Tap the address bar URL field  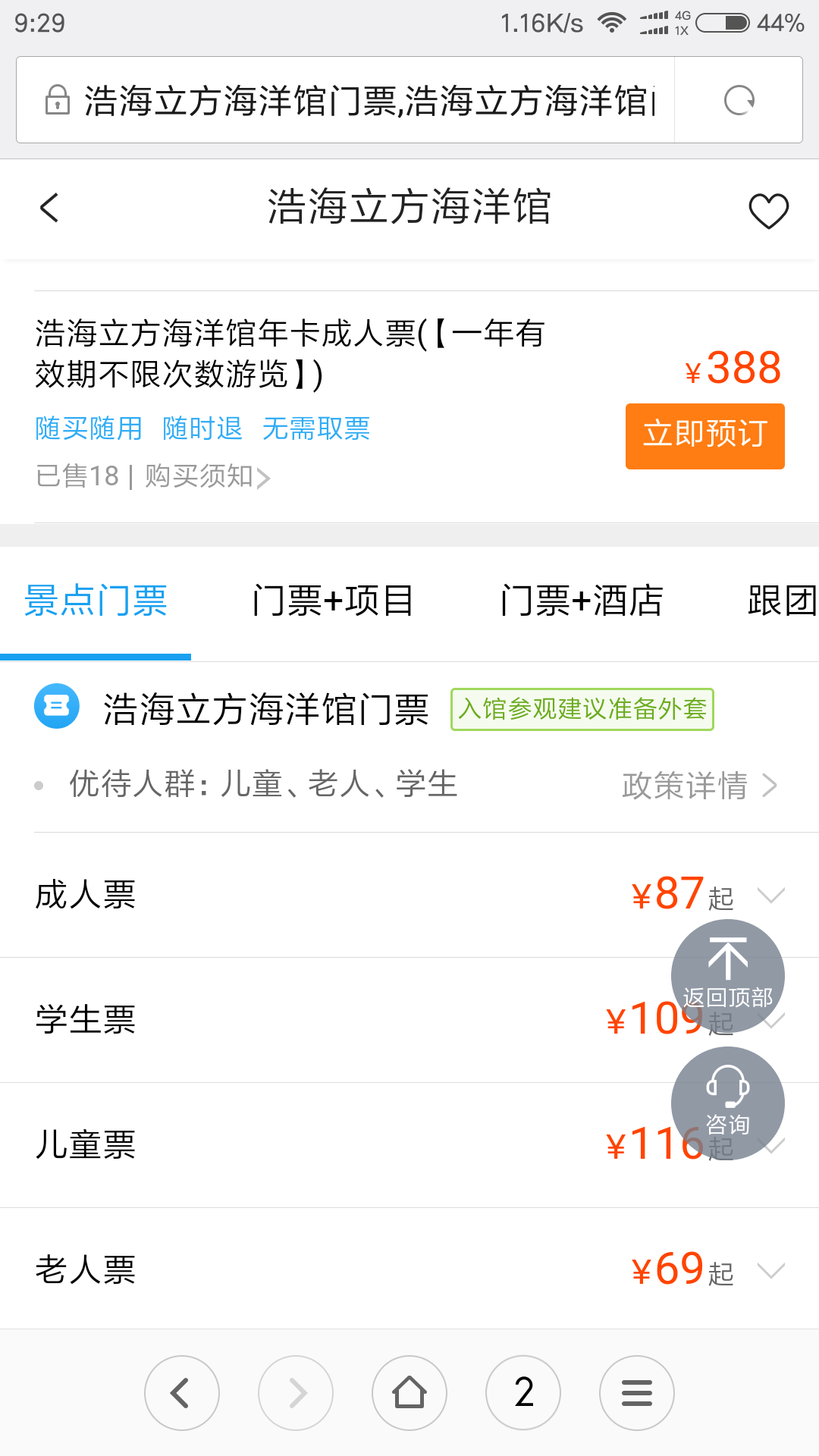[x=346, y=100]
